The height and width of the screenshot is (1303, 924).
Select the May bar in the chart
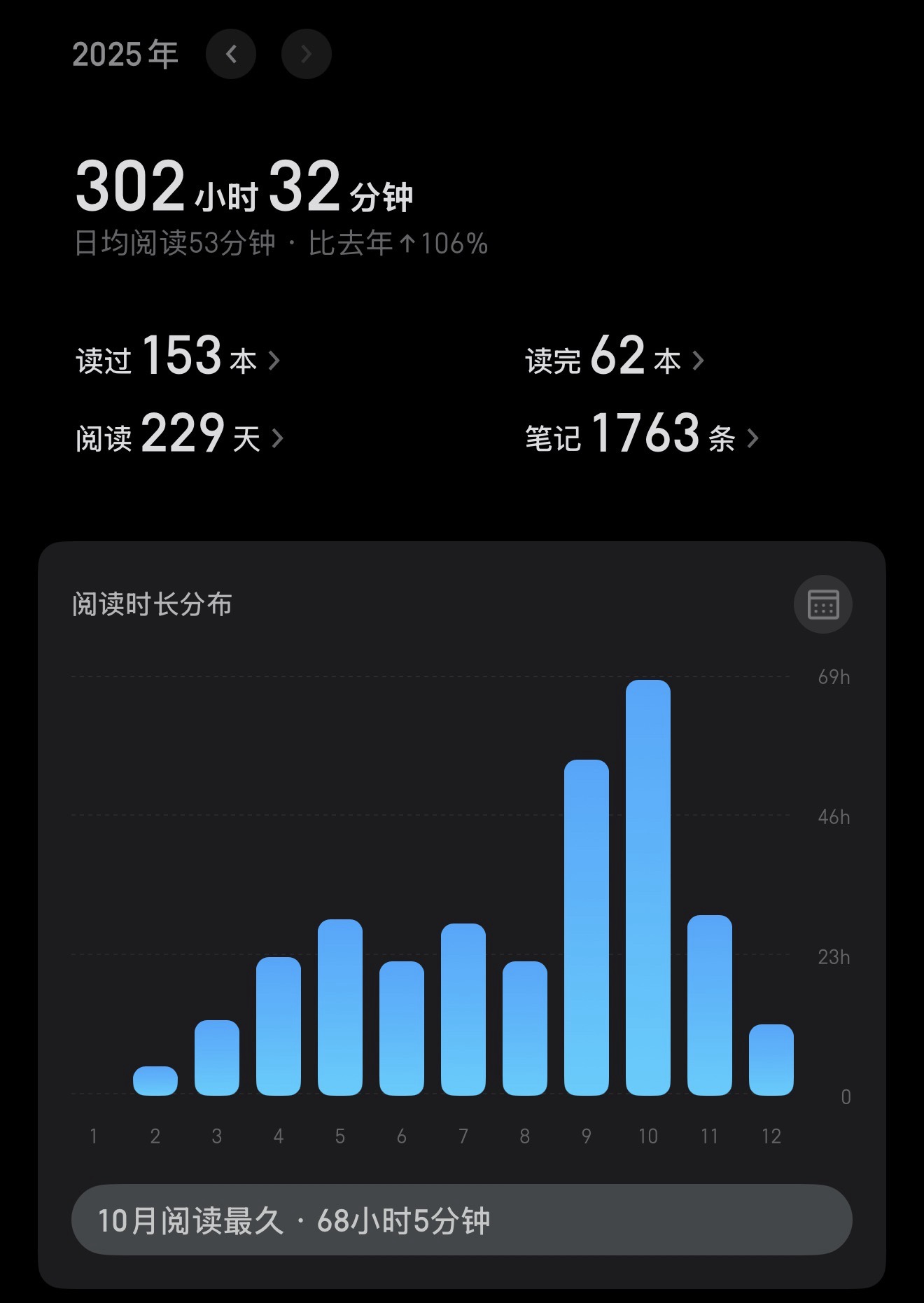(340, 1007)
